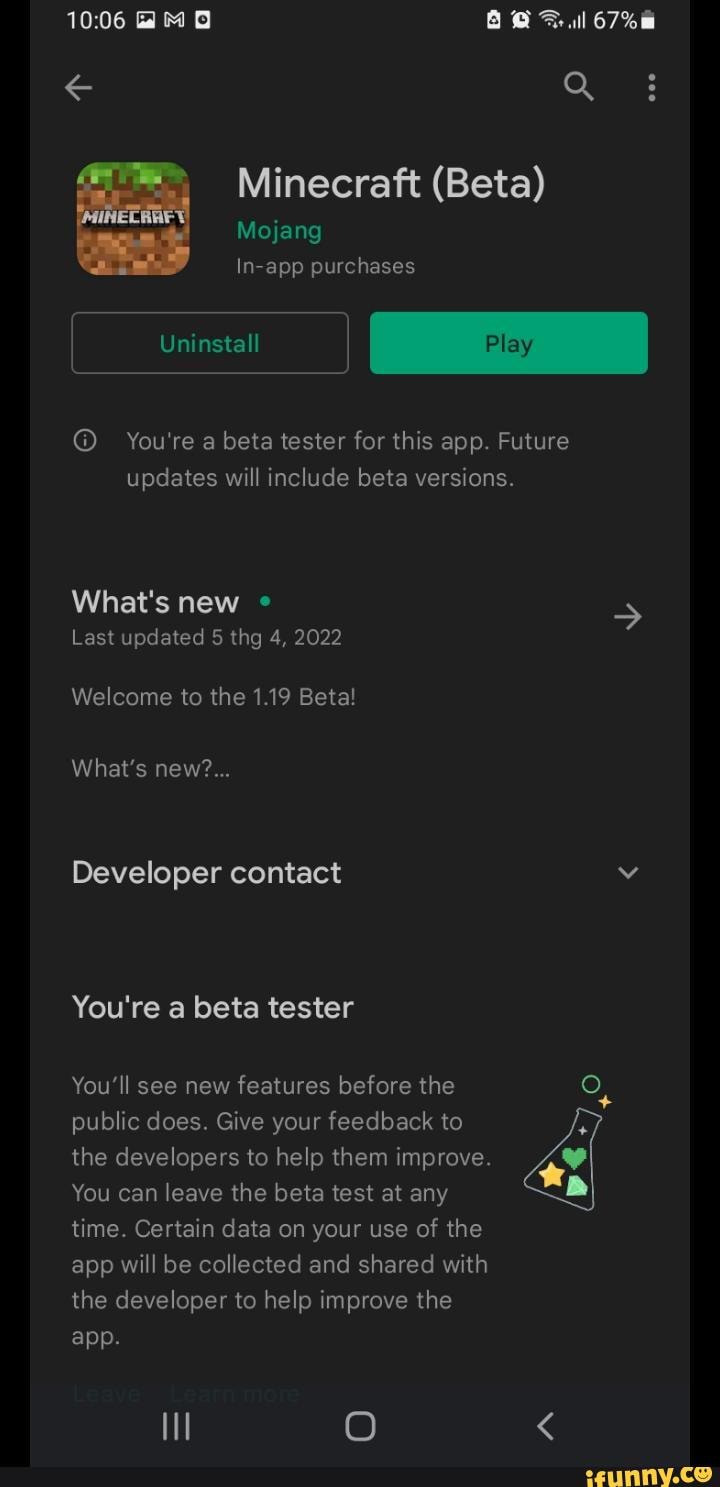Open the overflow three-dot menu
The width and height of the screenshot is (720, 1487).
coord(651,88)
